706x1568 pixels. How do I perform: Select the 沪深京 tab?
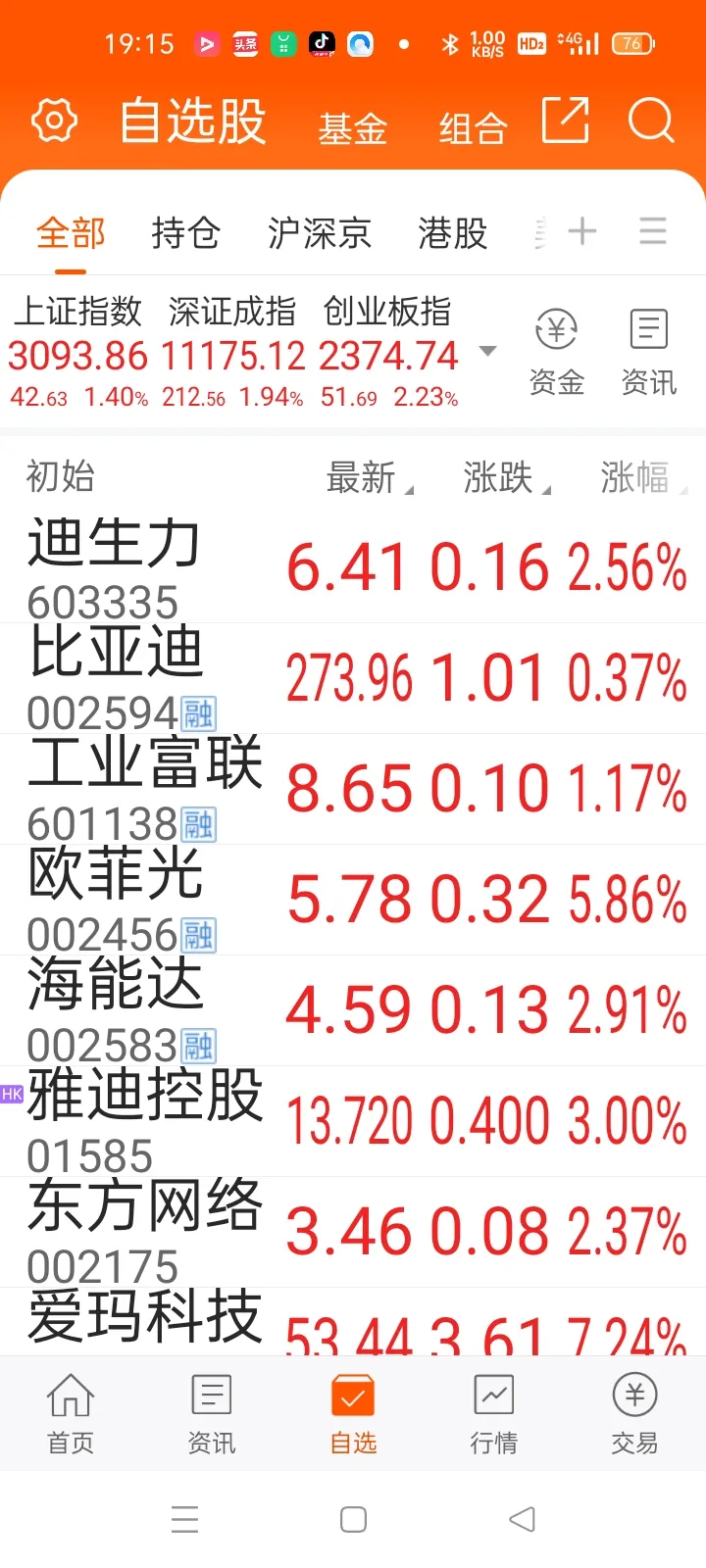319,233
